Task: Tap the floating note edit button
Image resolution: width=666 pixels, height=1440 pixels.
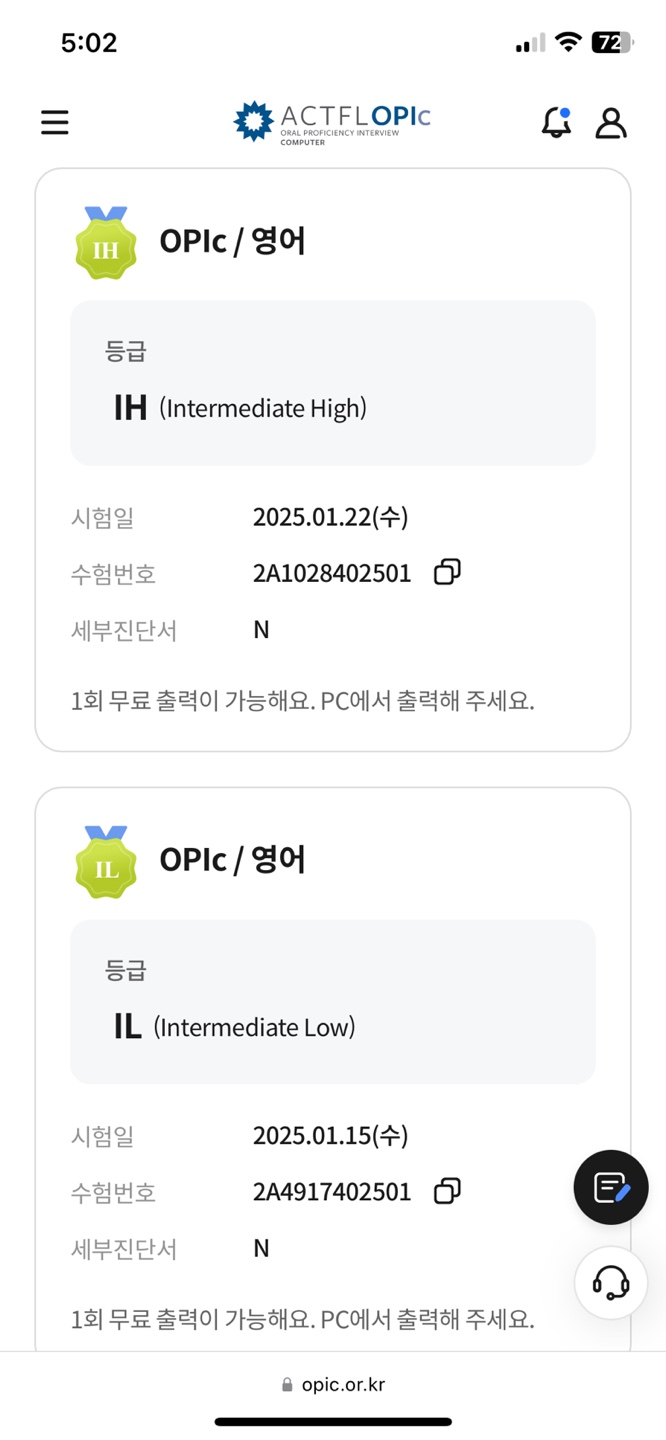Action: [x=611, y=1187]
